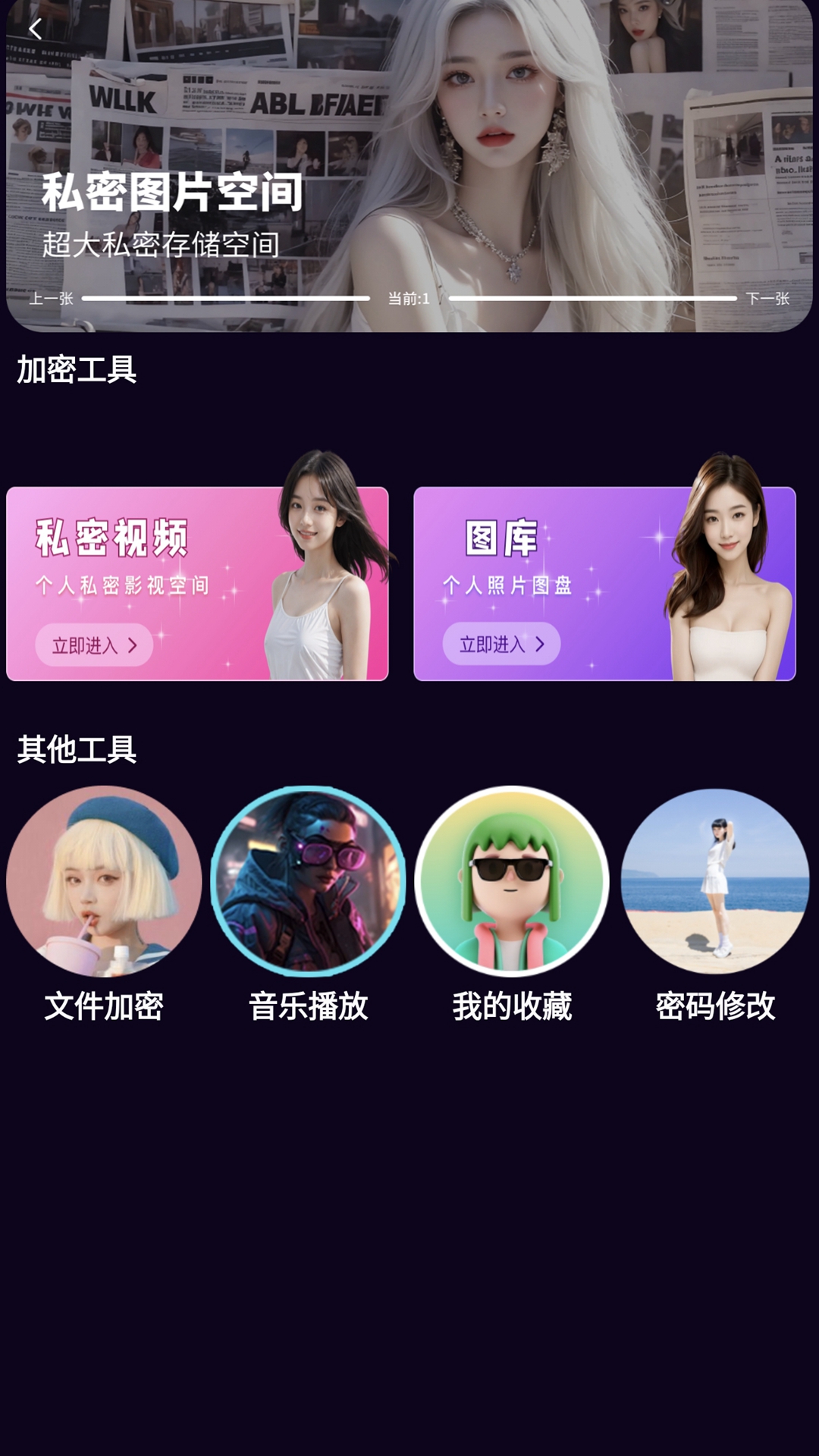This screenshot has height=1456, width=819.
Task: Open the 图库 gallery card
Action: pyautogui.click(x=604, y=583)
